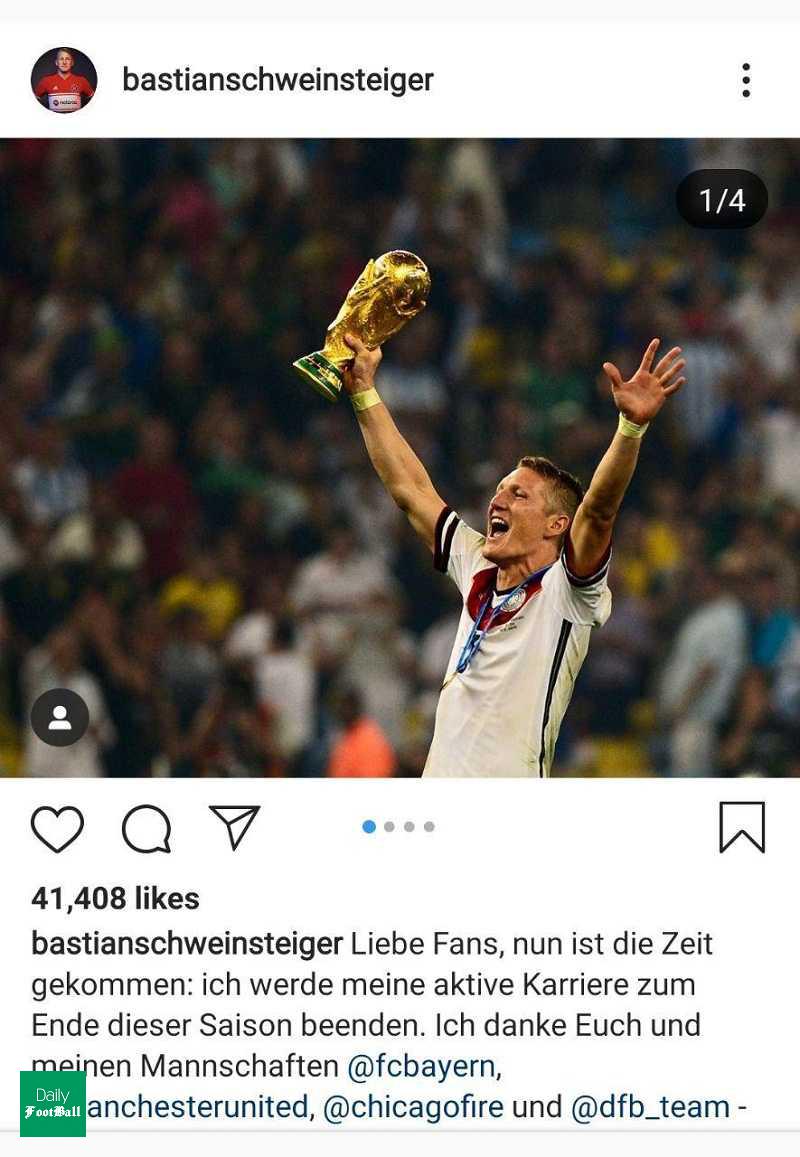Screen dimensions: 800x1157
Task: Tap the bastianschweinsteiger name in the caption
Action: (187, 943)
